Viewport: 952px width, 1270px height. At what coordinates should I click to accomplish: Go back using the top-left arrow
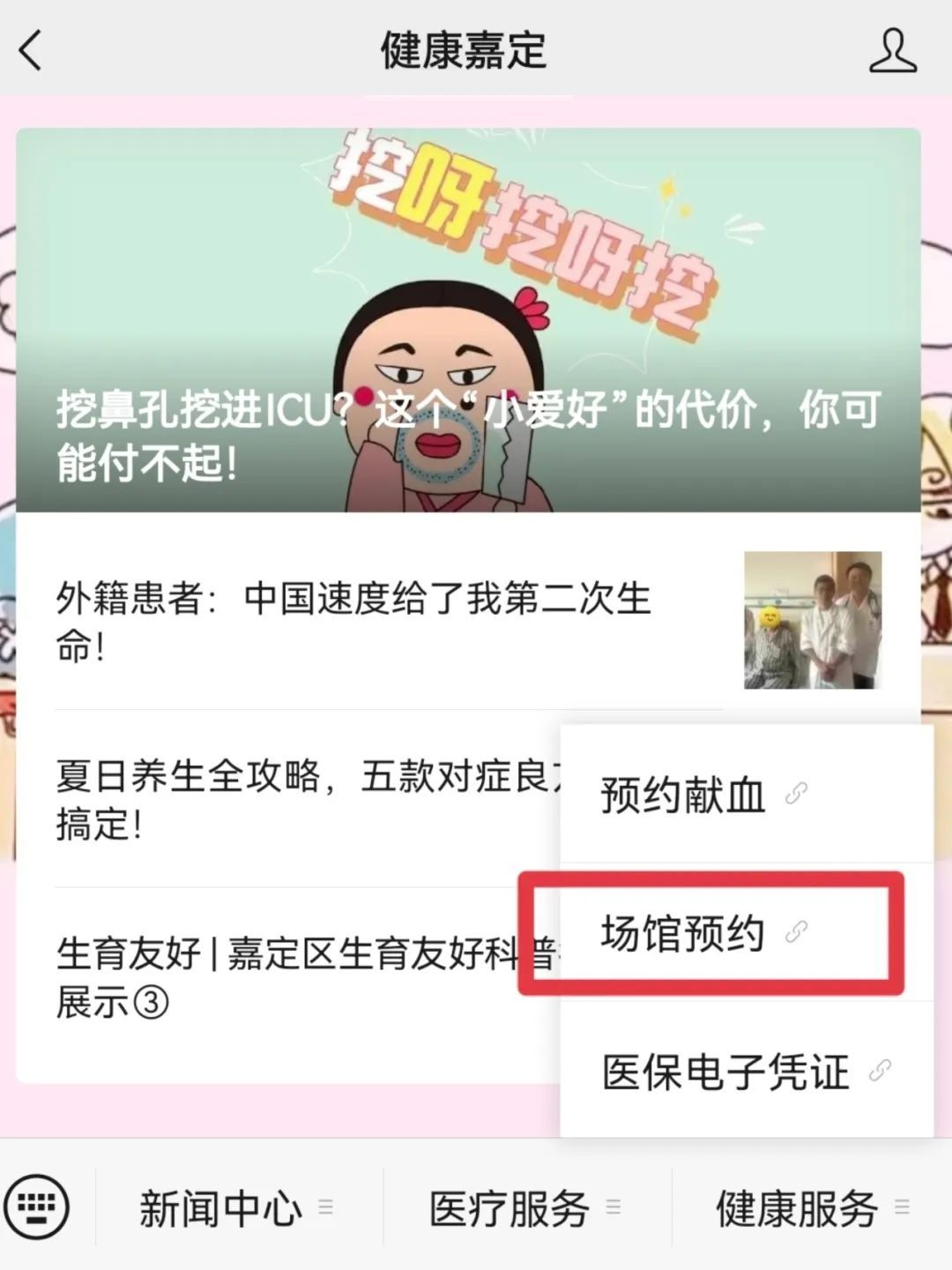coord(32,49)
